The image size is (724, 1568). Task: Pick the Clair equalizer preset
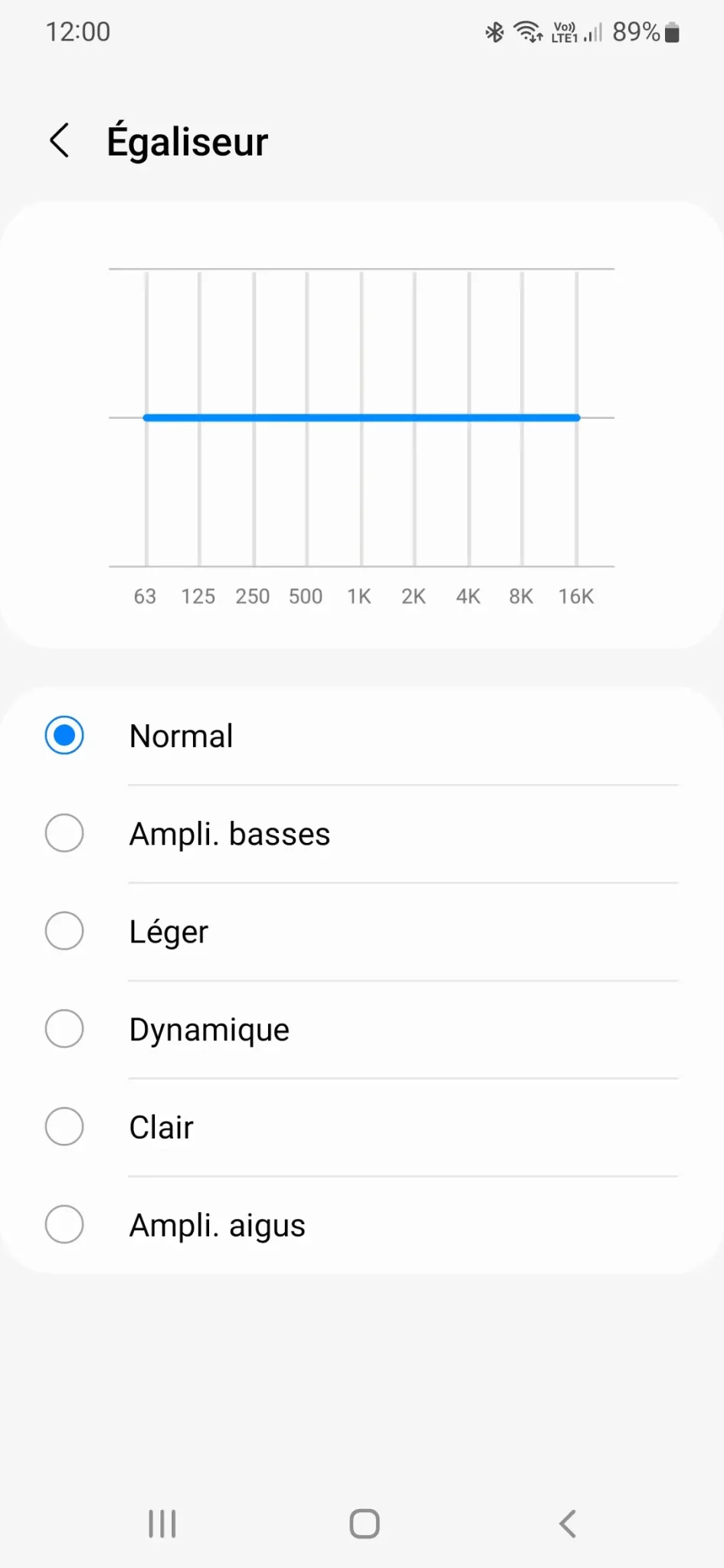[x=362, y=1127]
